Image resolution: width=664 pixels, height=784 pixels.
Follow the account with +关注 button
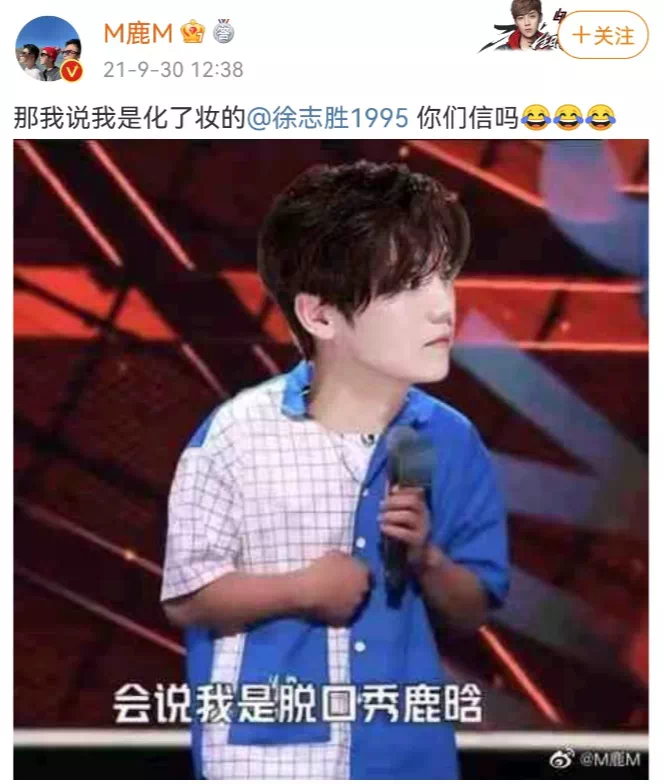click(x=603, y=36)
